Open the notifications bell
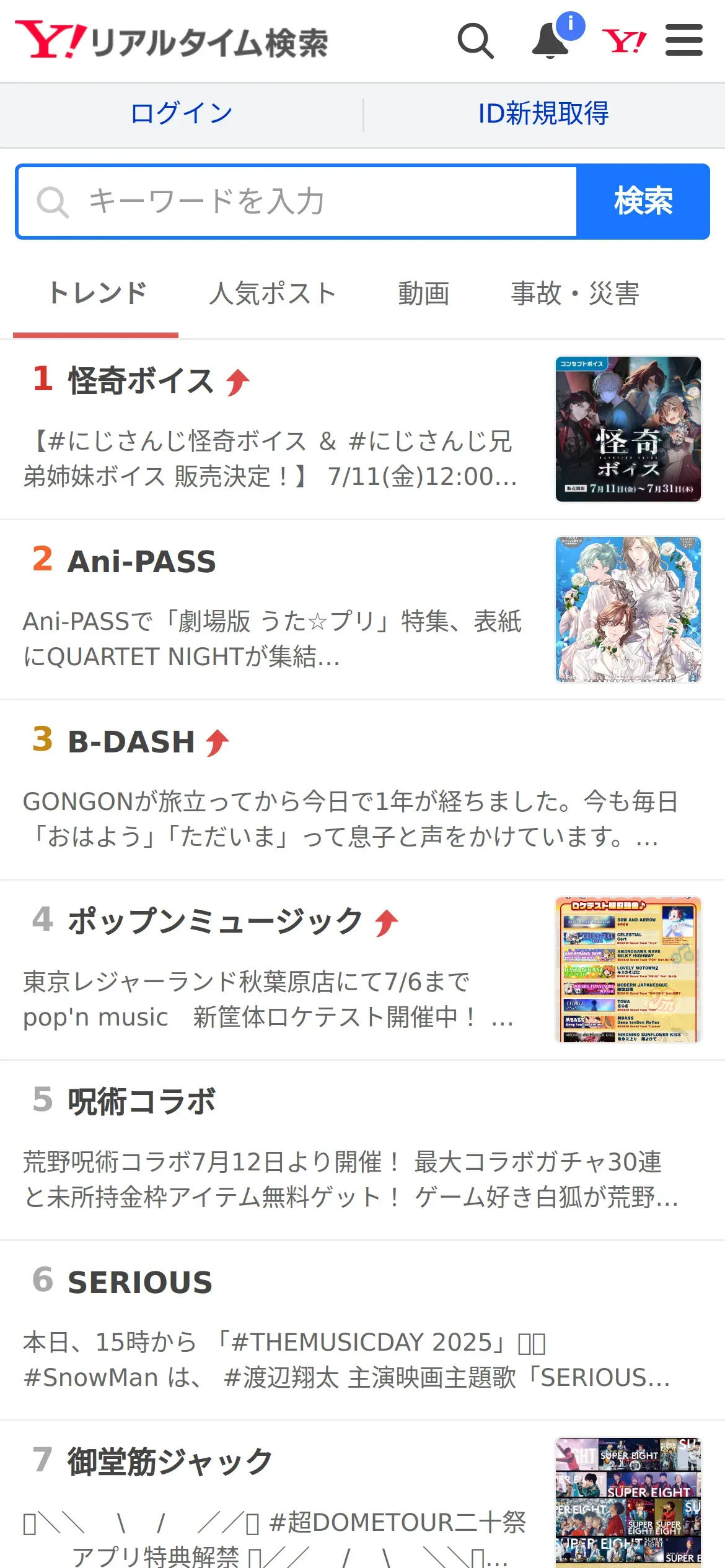Viewport: 725px width, 1568px height. pyautogui.click(x=551, y=41)
